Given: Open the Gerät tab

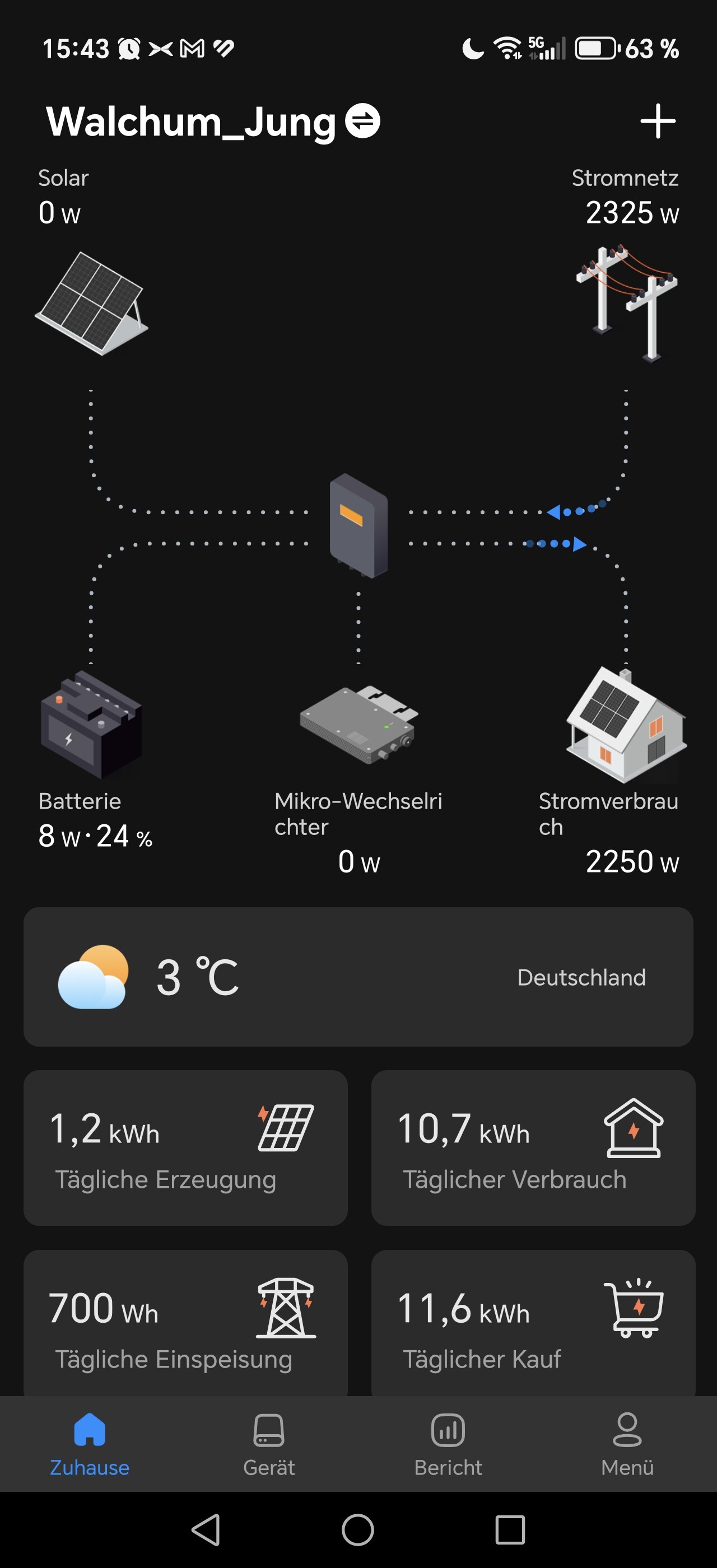Looking at the screenshot, I should click(x=268, y=1445).
